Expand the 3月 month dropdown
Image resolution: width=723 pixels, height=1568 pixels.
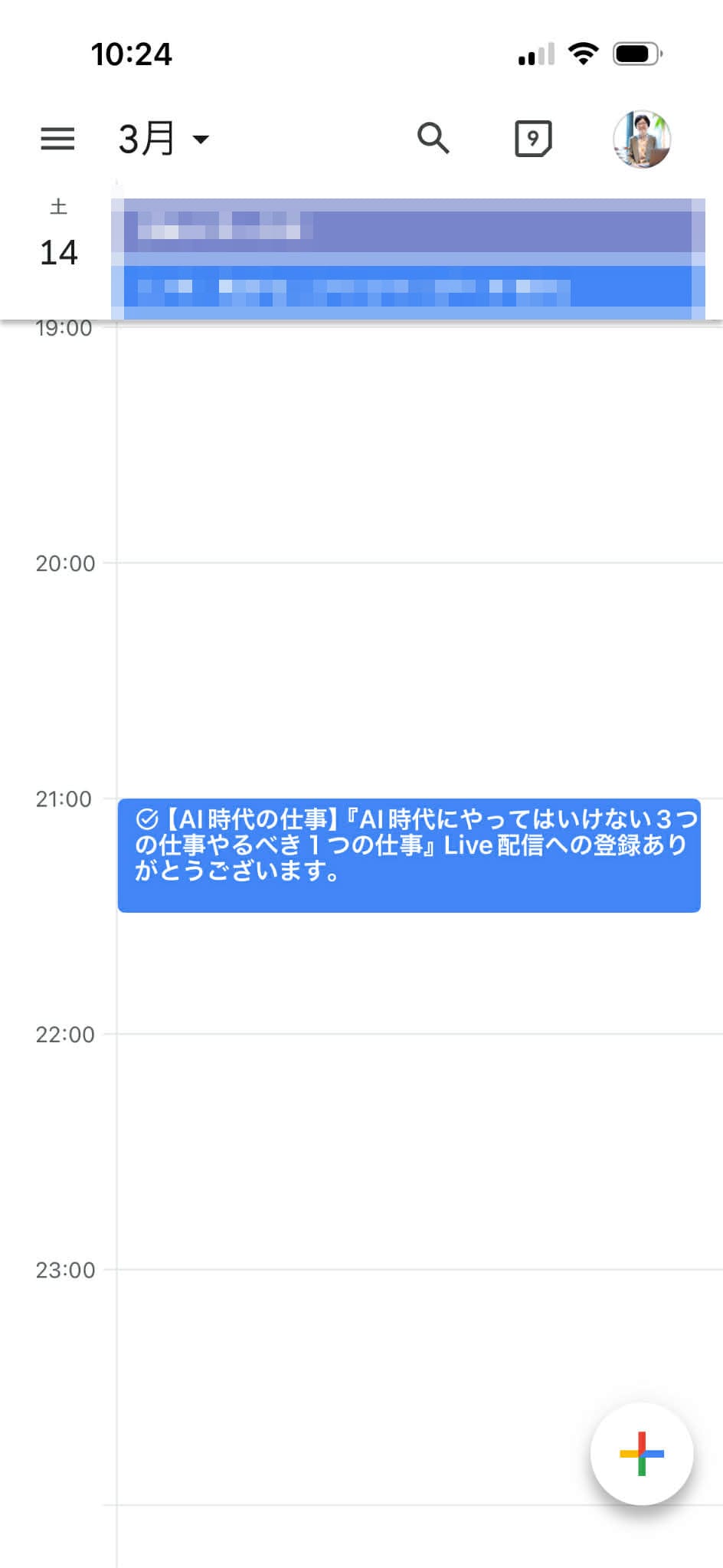pyautogui.click(x=164, y=139)
